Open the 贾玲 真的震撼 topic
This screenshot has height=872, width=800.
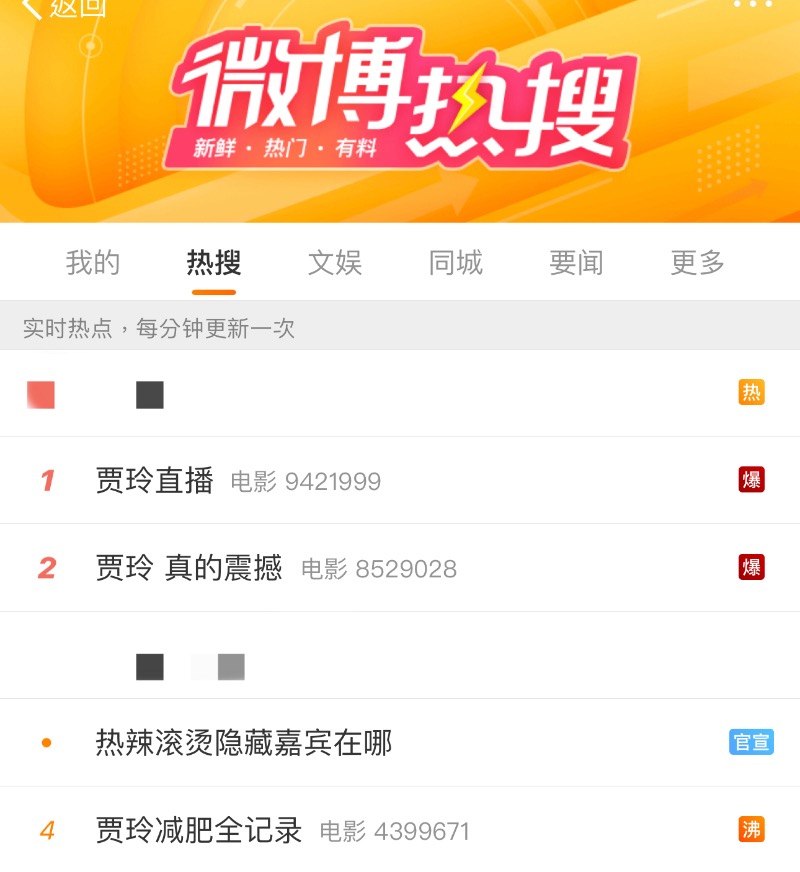(189, 568)
